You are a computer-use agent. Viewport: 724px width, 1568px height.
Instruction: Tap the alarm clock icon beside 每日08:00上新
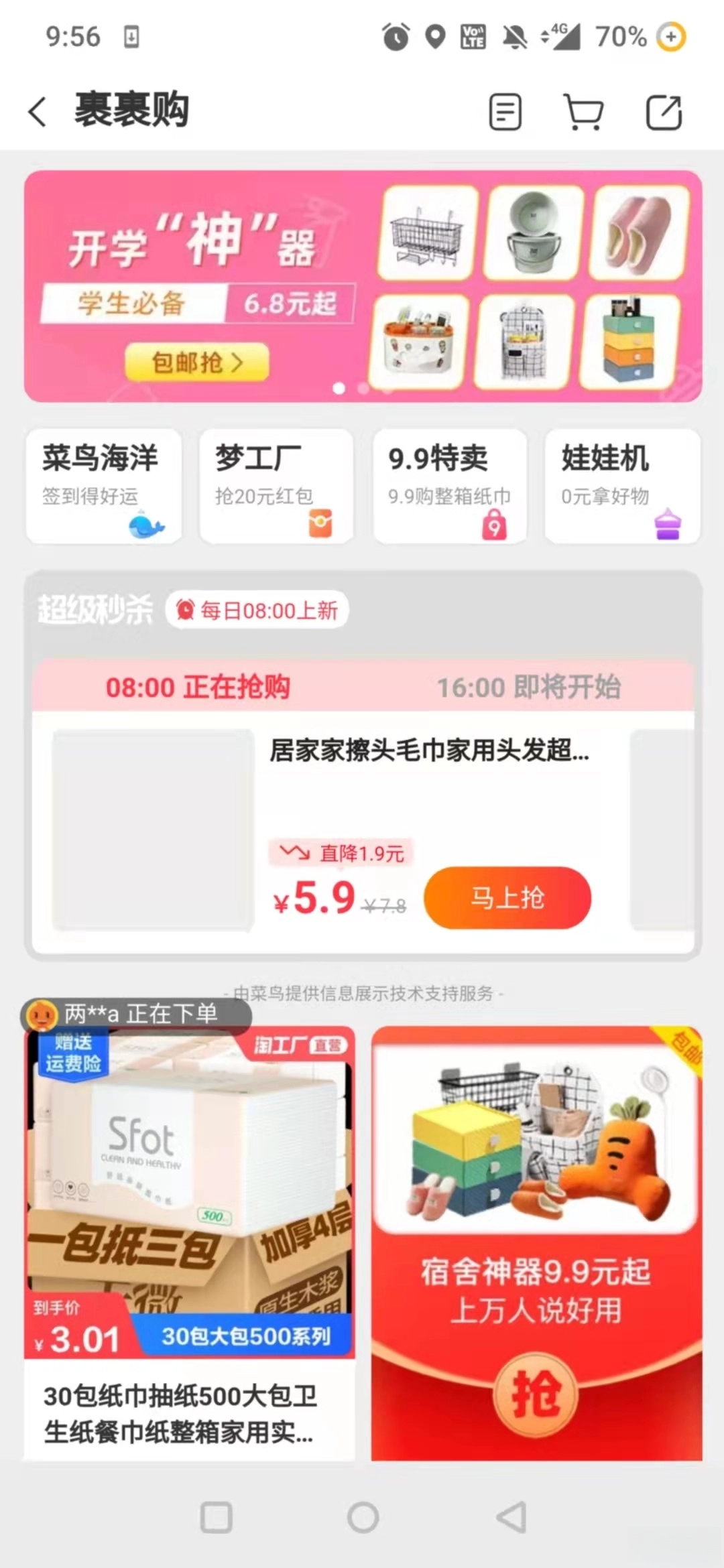click(x=186, y=610)
